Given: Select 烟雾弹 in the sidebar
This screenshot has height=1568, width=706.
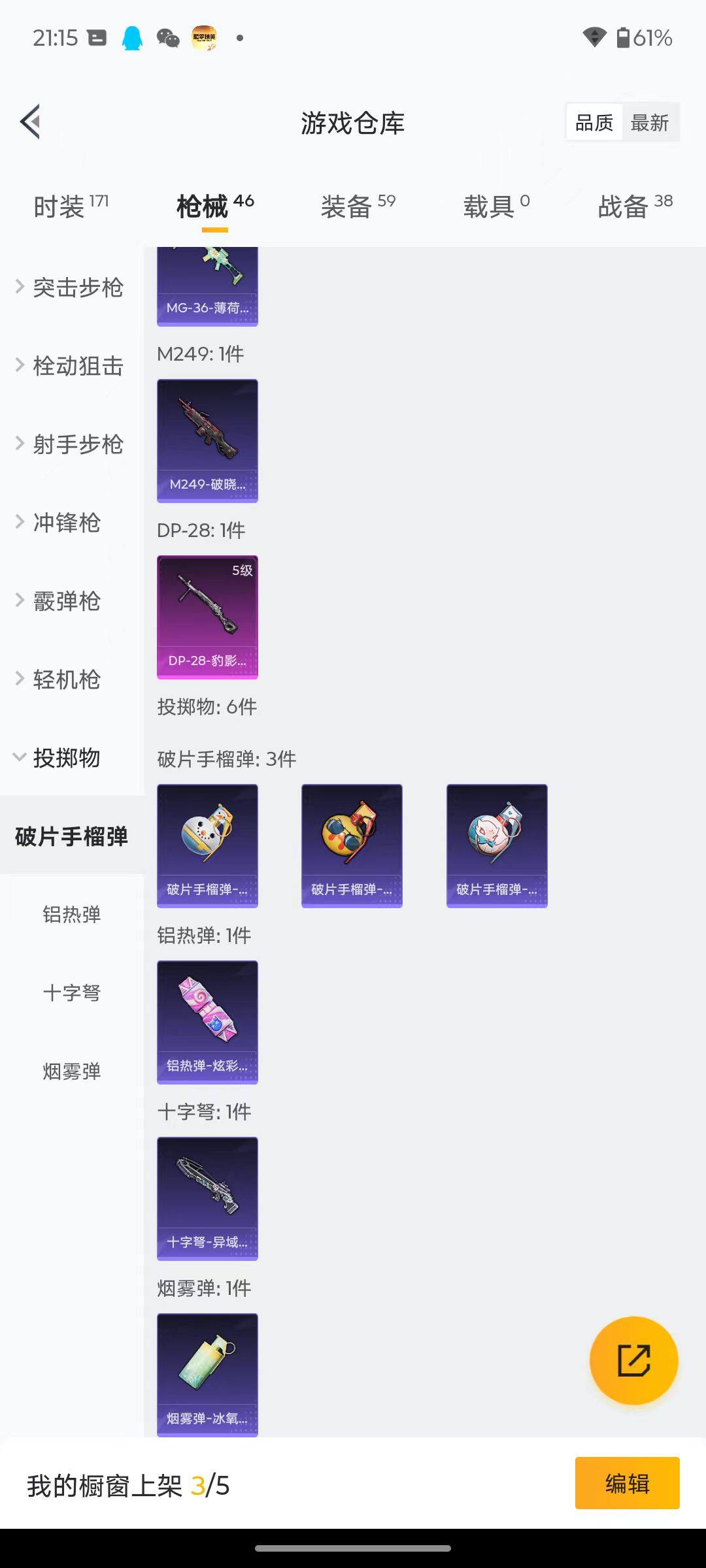Looking at the screenshot, I should (x=72, y=1071).
